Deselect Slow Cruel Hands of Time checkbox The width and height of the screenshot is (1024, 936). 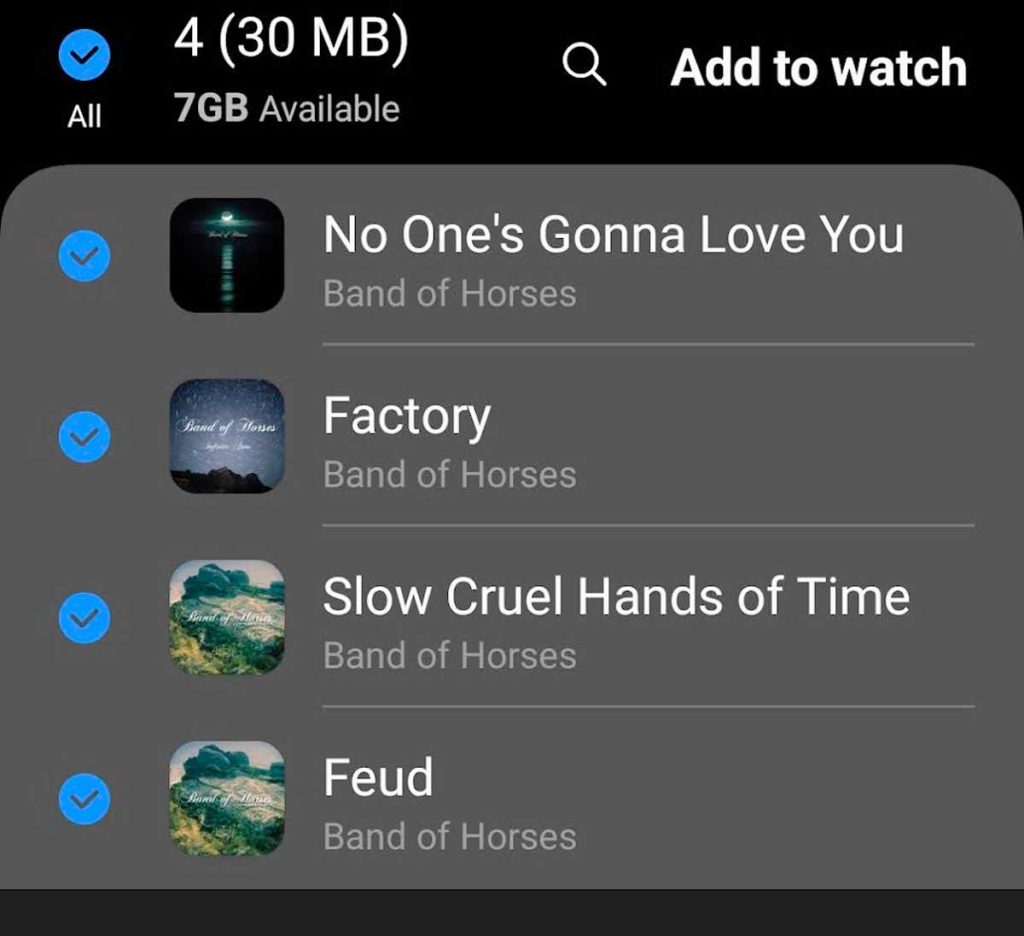pyautogui.click(x=85, y=618)
